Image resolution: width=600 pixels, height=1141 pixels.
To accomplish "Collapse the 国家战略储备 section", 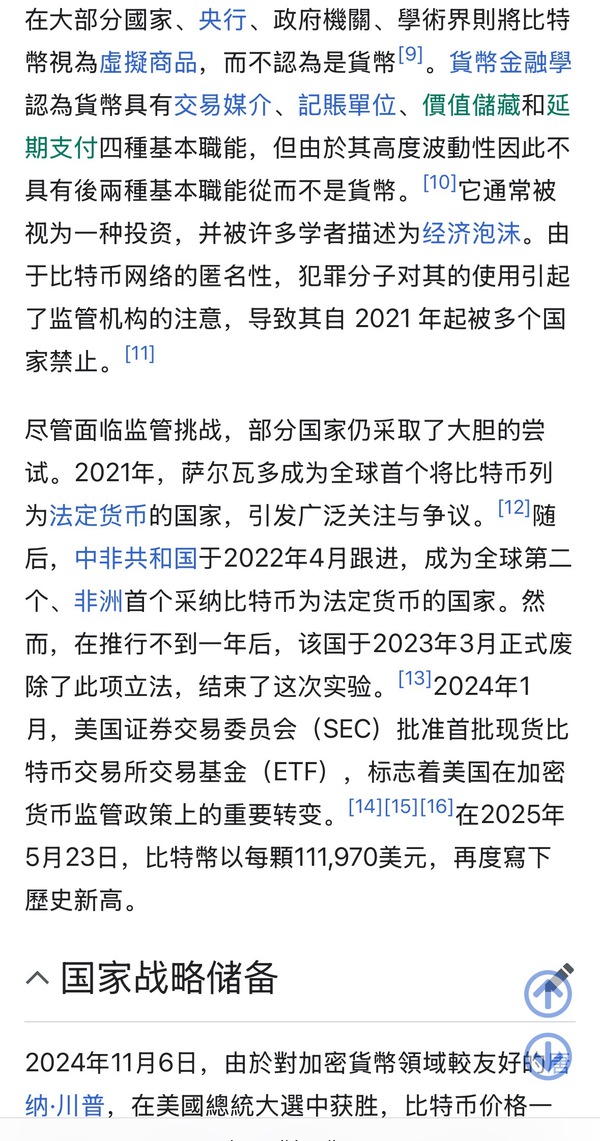I will (x=37, y=978).
